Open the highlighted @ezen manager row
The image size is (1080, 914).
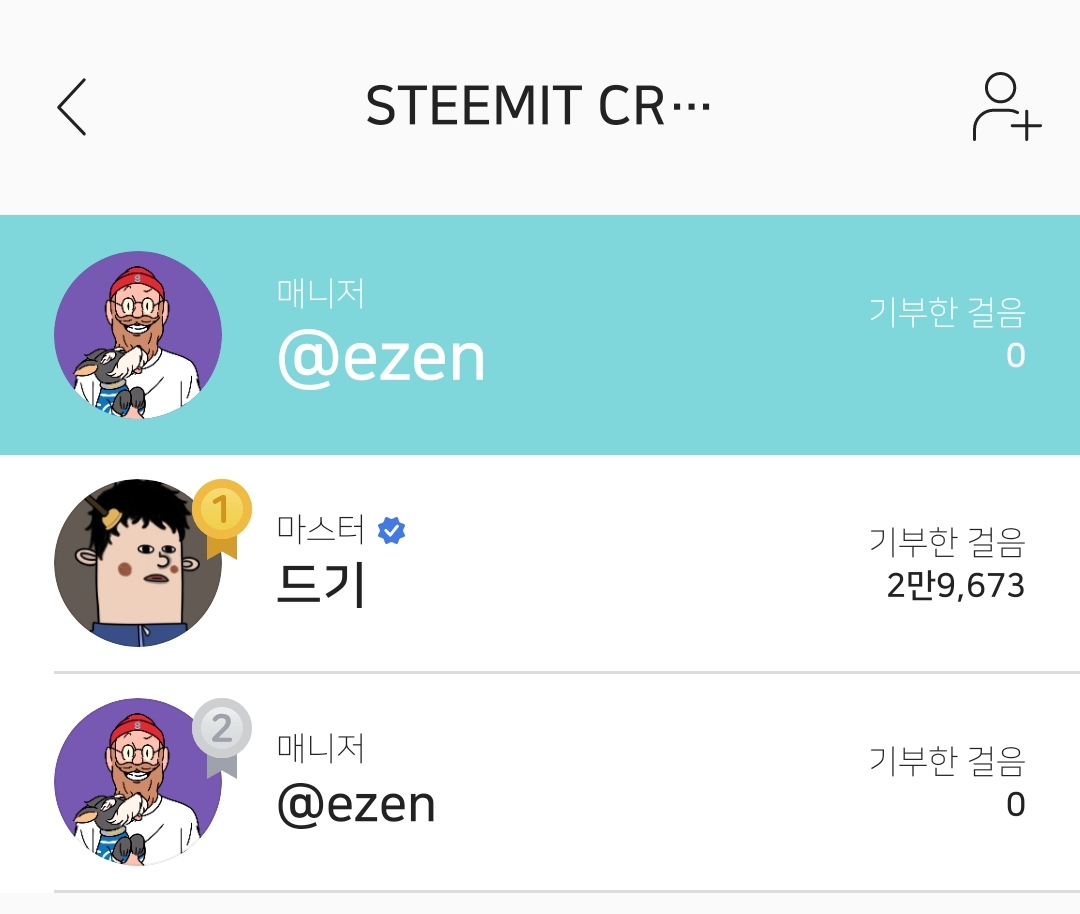click(540, 335)
